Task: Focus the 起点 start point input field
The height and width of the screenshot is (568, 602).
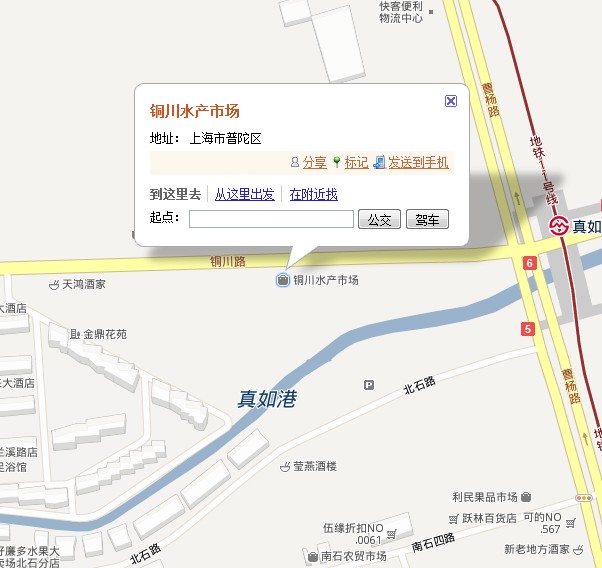Action: (x=271, y=219)
